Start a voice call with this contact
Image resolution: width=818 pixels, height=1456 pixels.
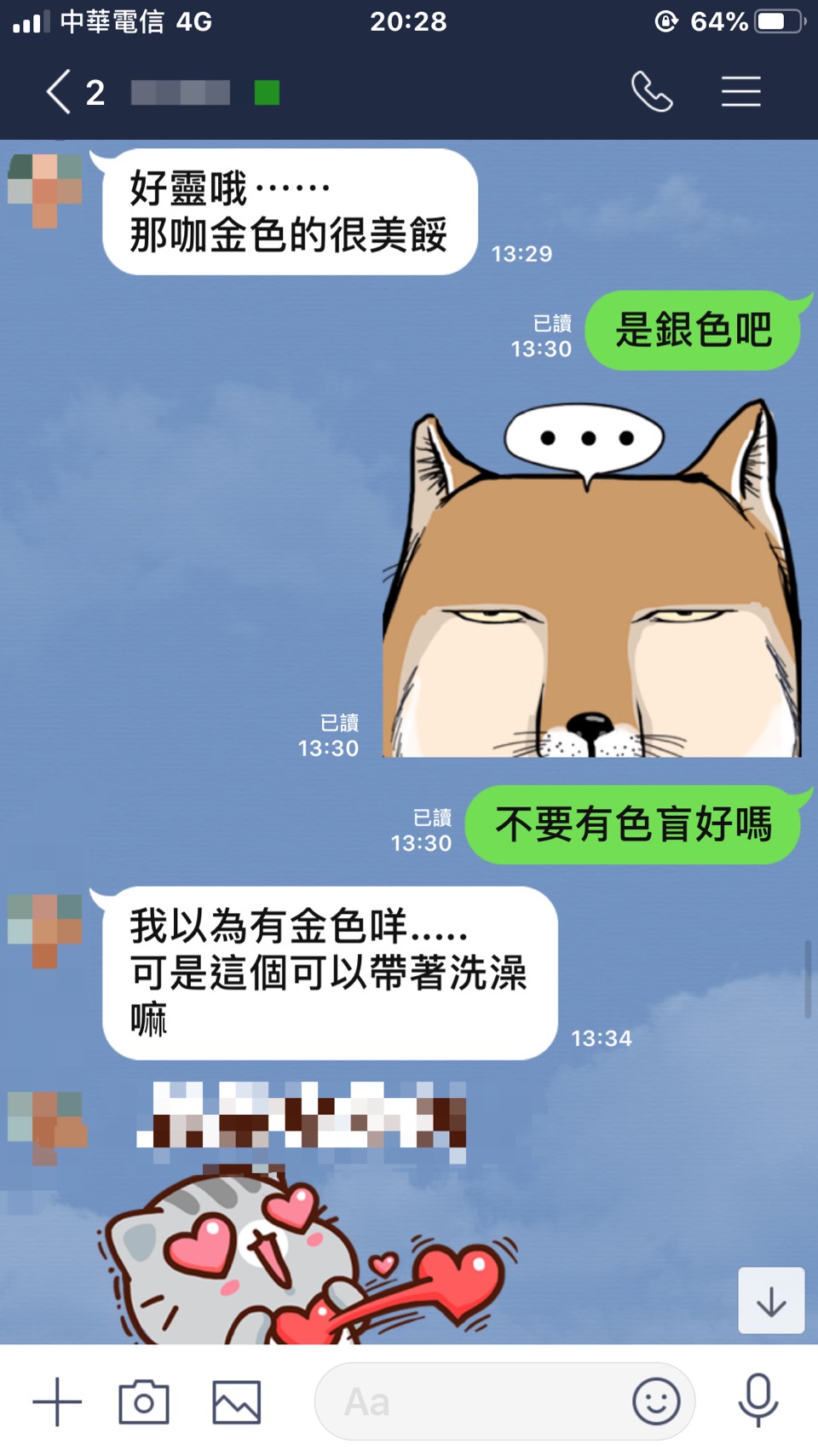(652, 92)
